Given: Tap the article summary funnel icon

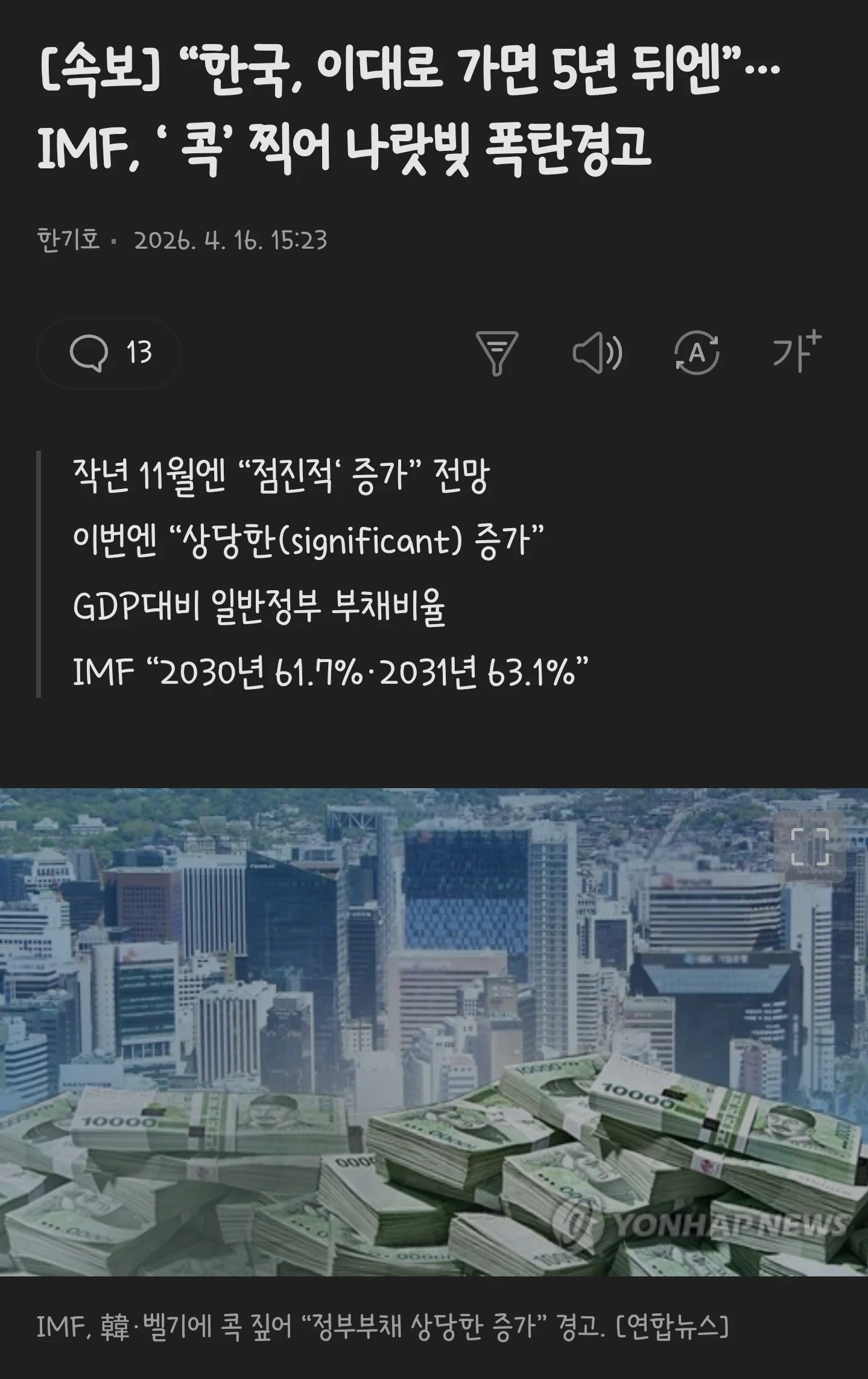Looking at the screenshot, I should click(497, 353).
